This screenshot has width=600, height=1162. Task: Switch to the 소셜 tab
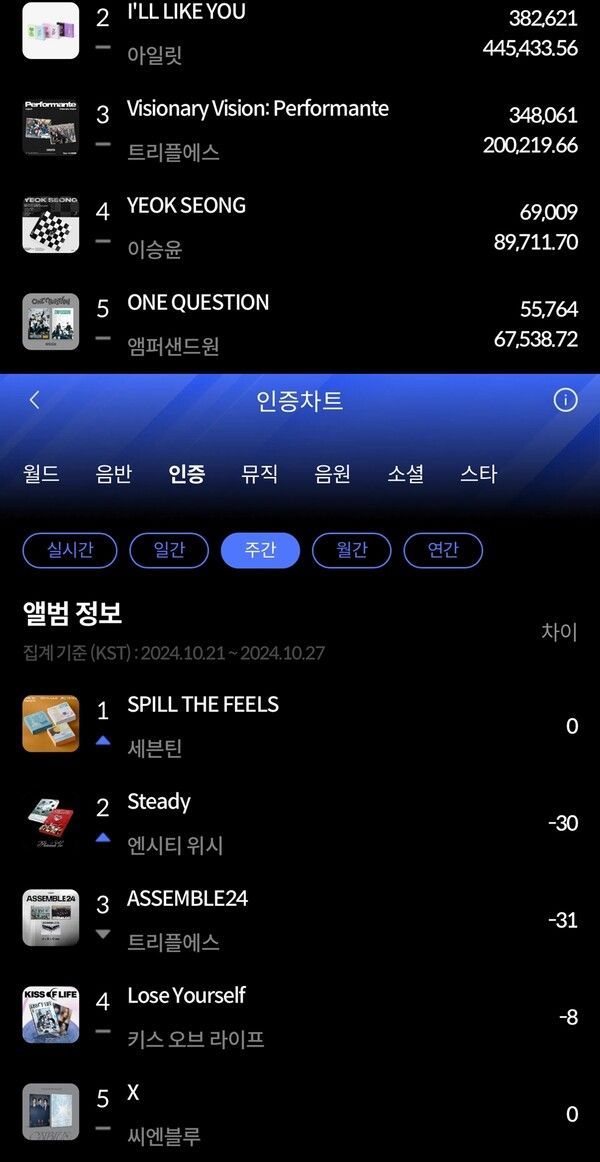(406, 474)
